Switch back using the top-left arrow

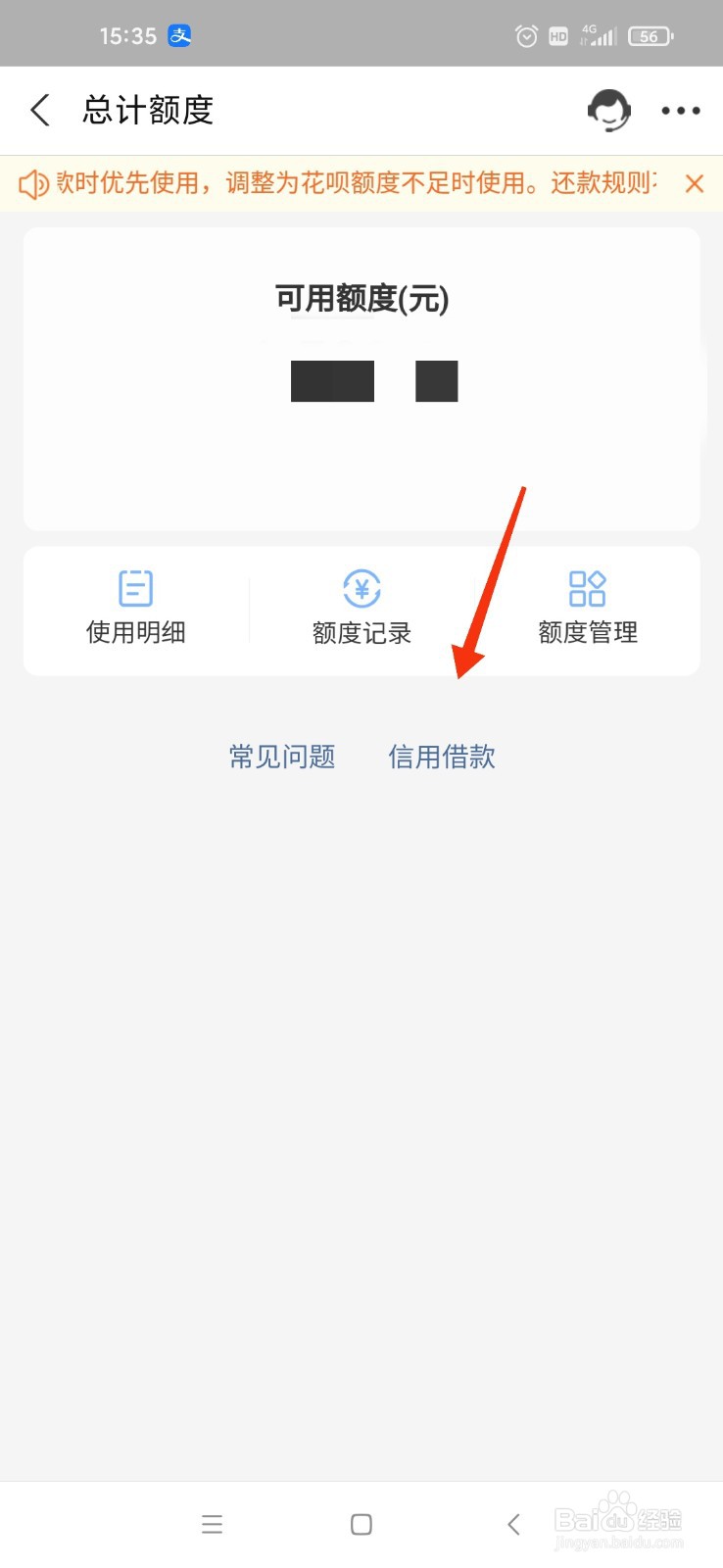(x=39, y=110)
